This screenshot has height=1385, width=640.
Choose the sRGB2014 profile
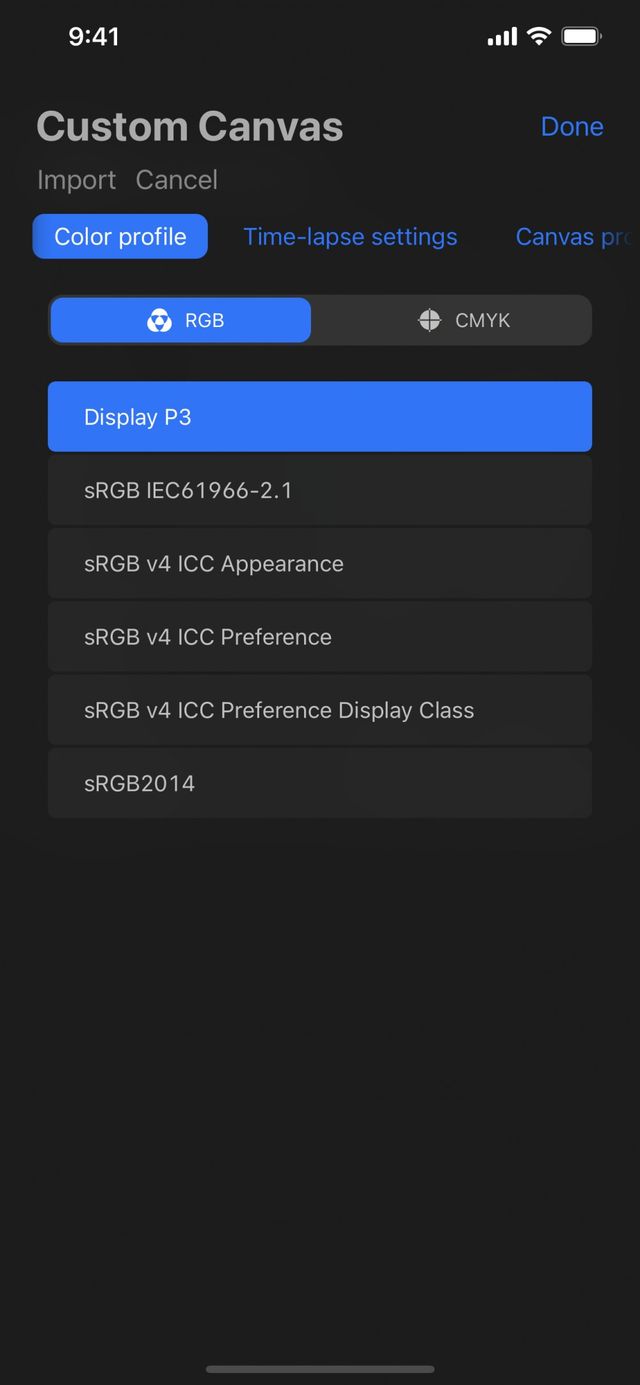tap(320, 783)
